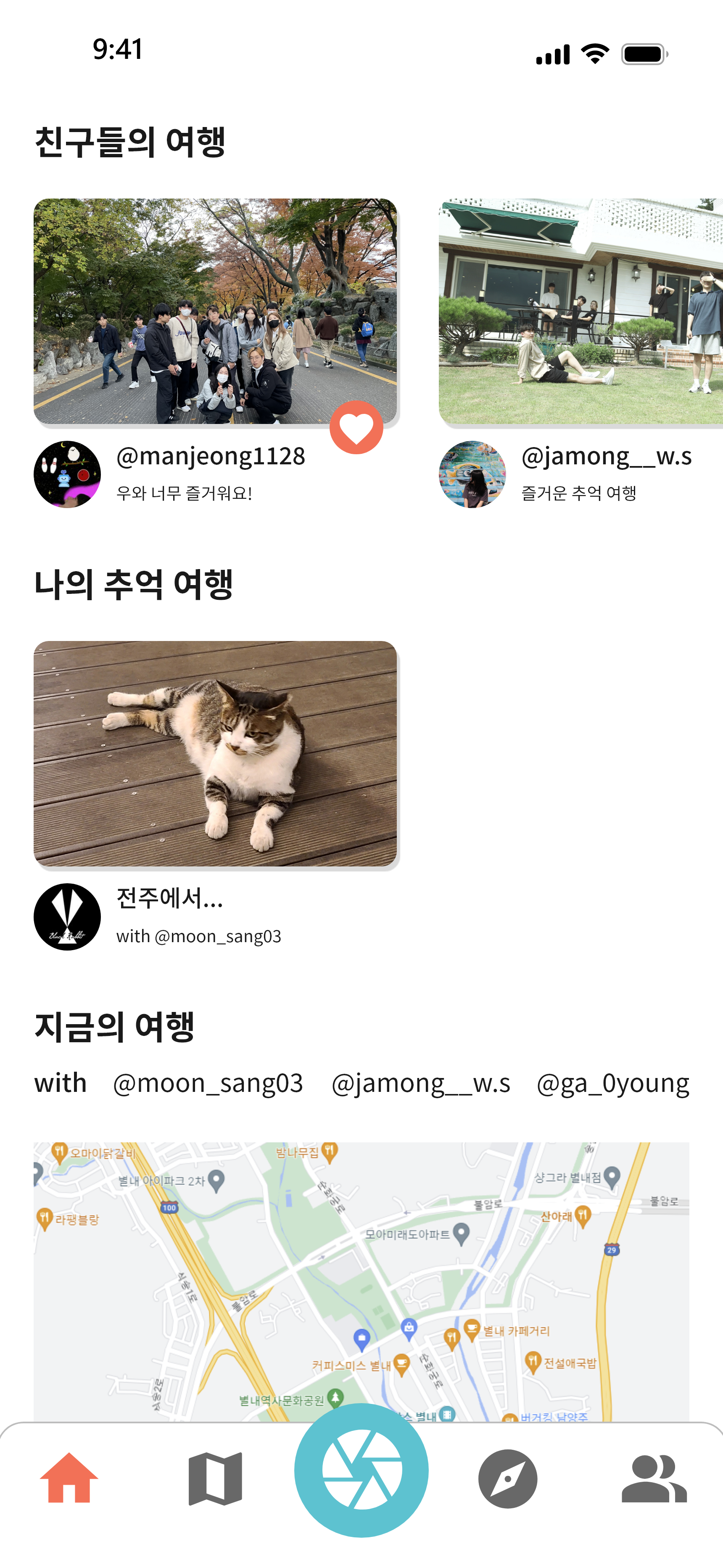Open the current trip map
The width and height of the screenshot is (723, 1568).
coord(361,1278)
